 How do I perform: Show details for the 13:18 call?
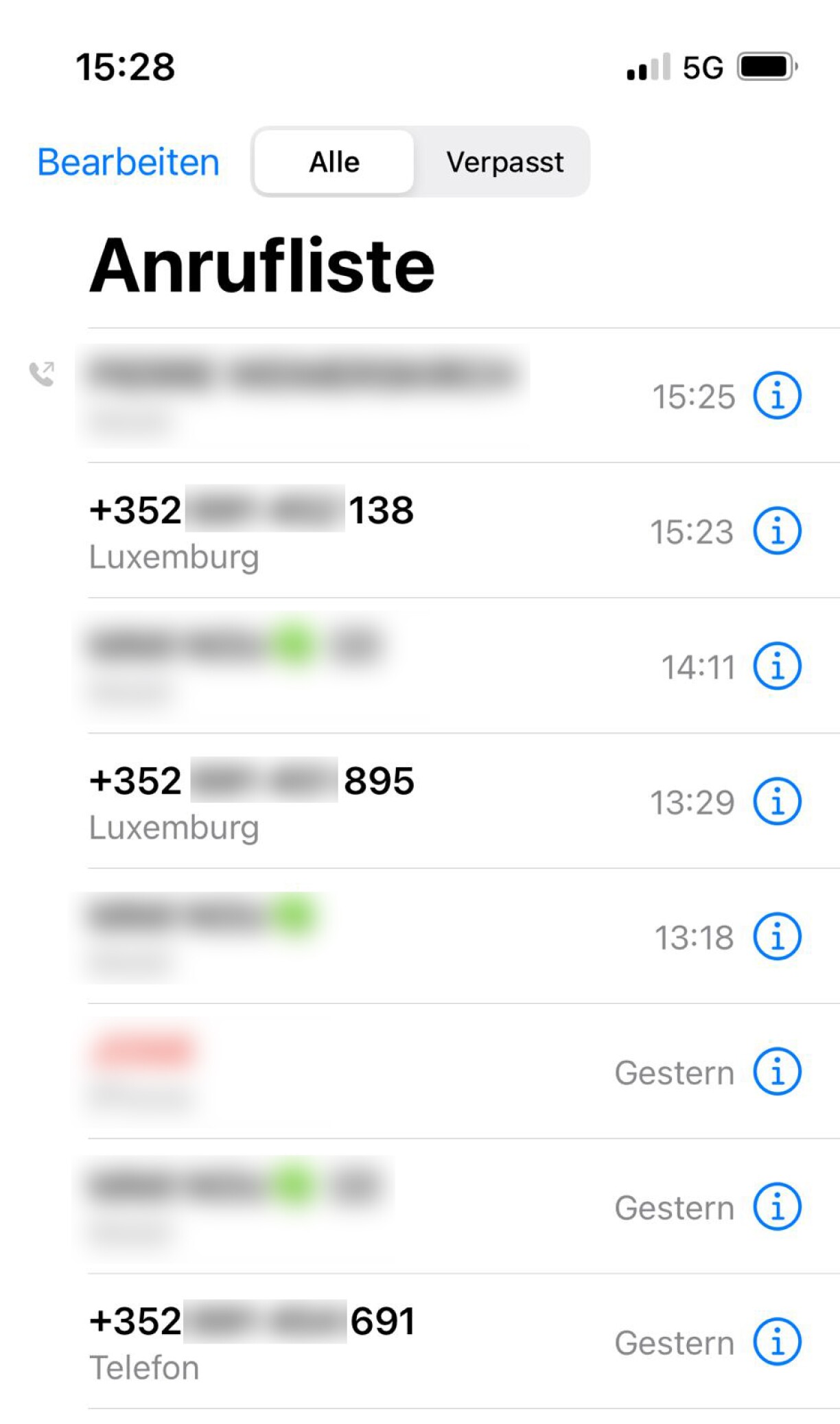pyautogui.click(x=777, y=936)
